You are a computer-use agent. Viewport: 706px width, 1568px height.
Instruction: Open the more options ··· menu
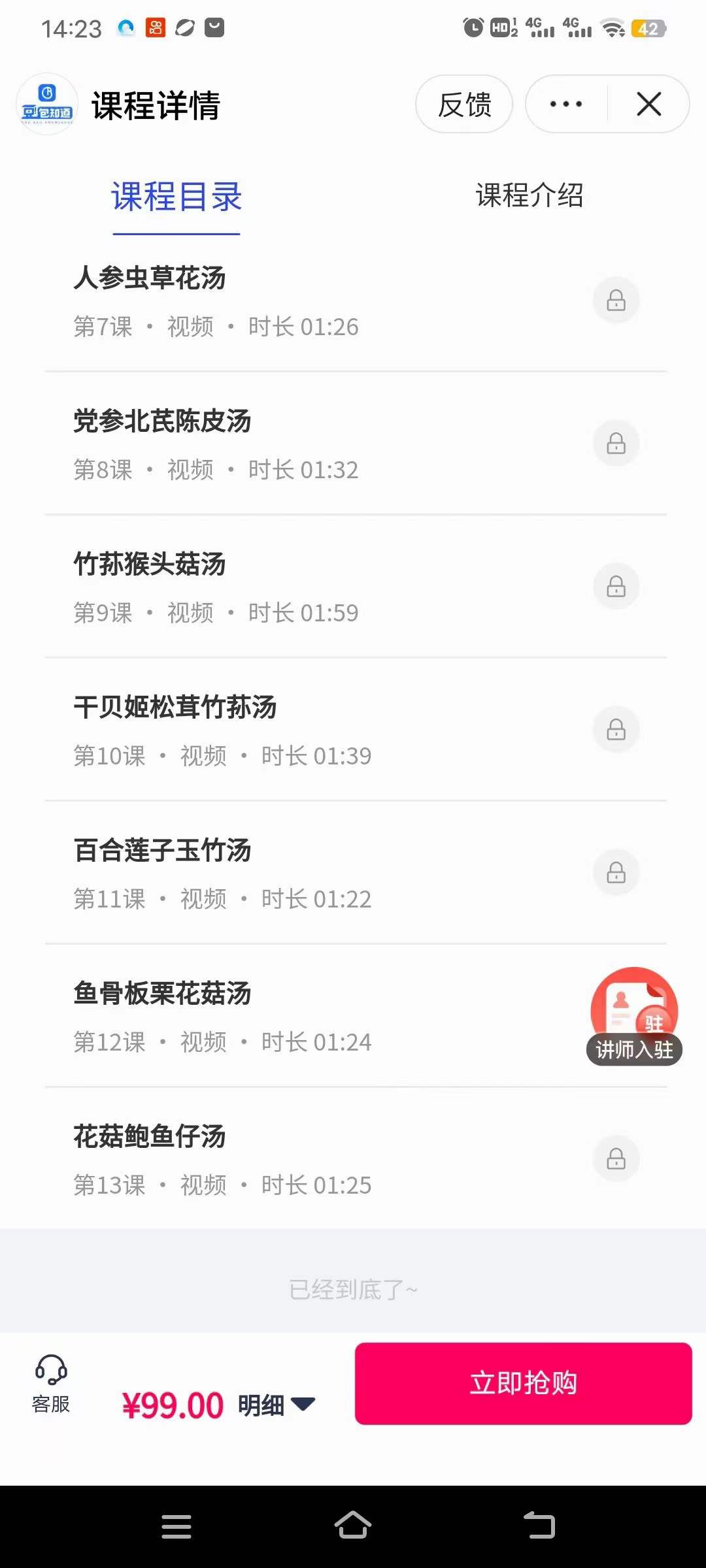click(563, 103)
